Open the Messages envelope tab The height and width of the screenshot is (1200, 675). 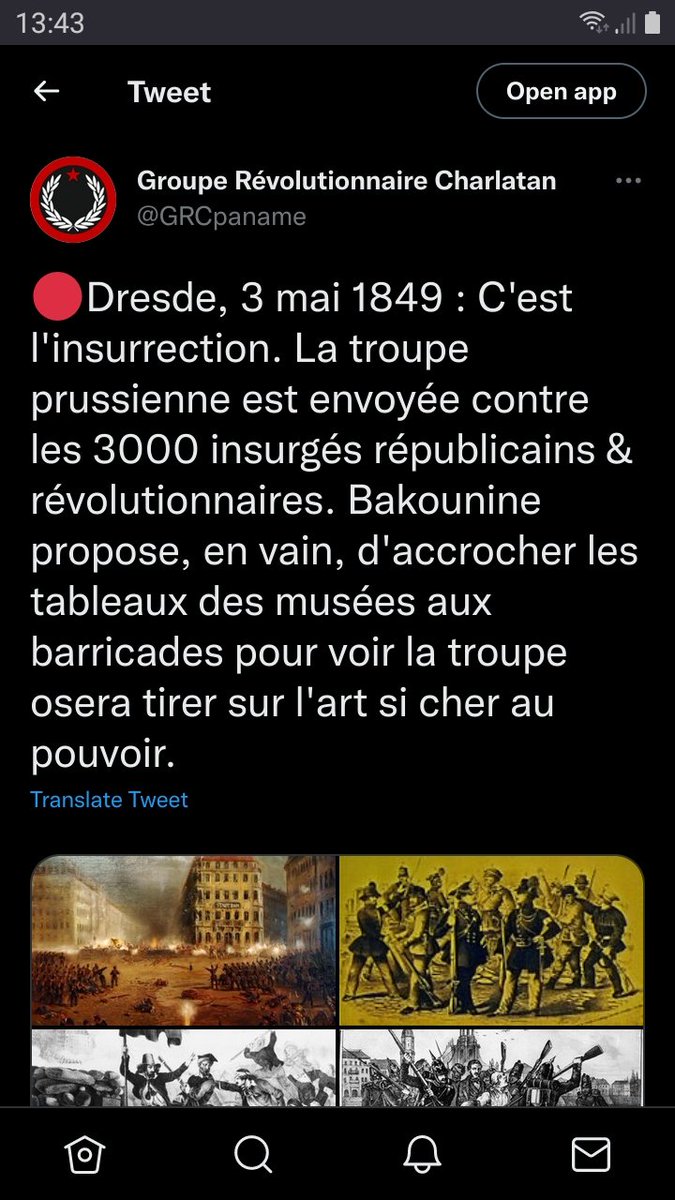(x=591, y=1155)
